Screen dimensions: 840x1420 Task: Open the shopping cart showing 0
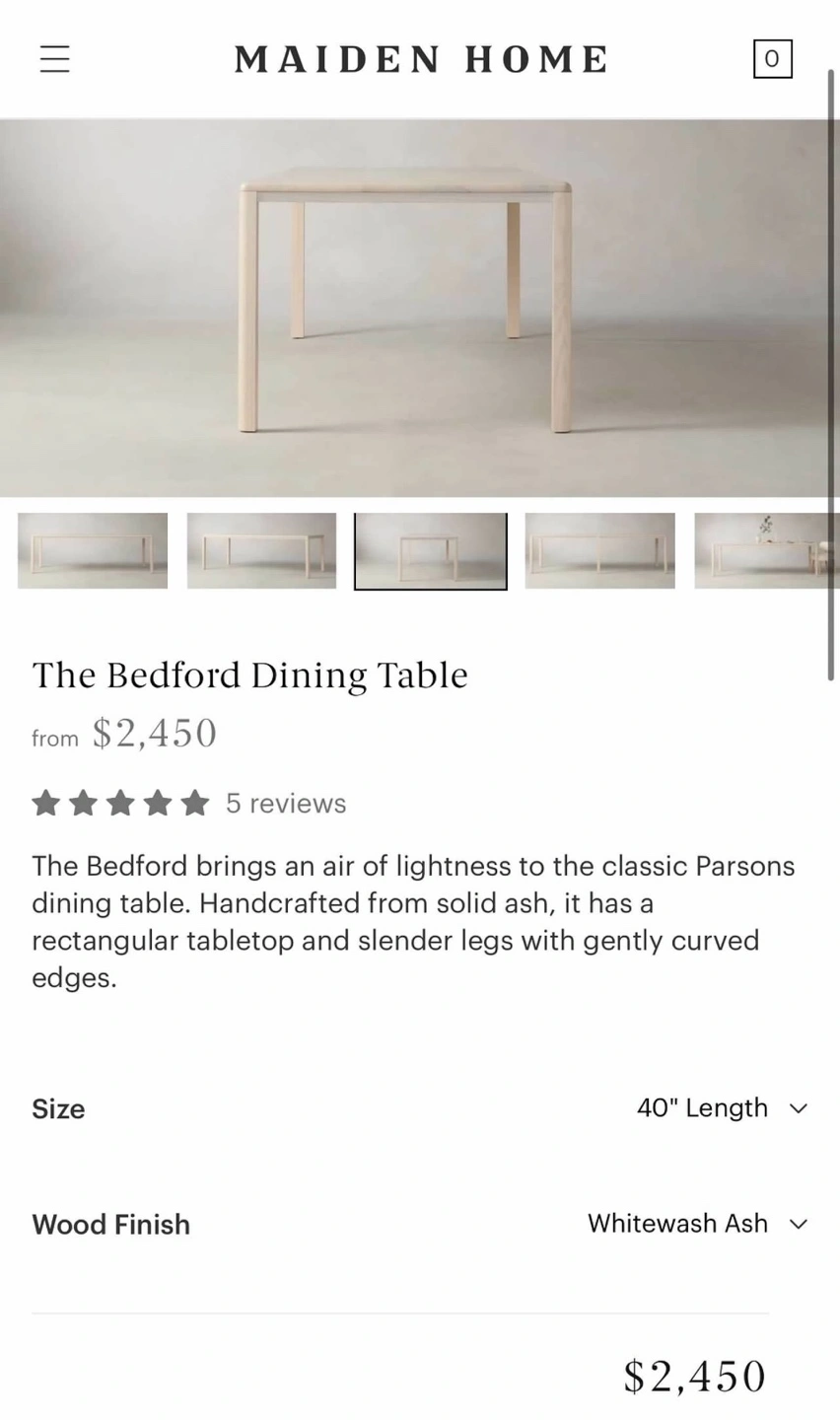772,59
